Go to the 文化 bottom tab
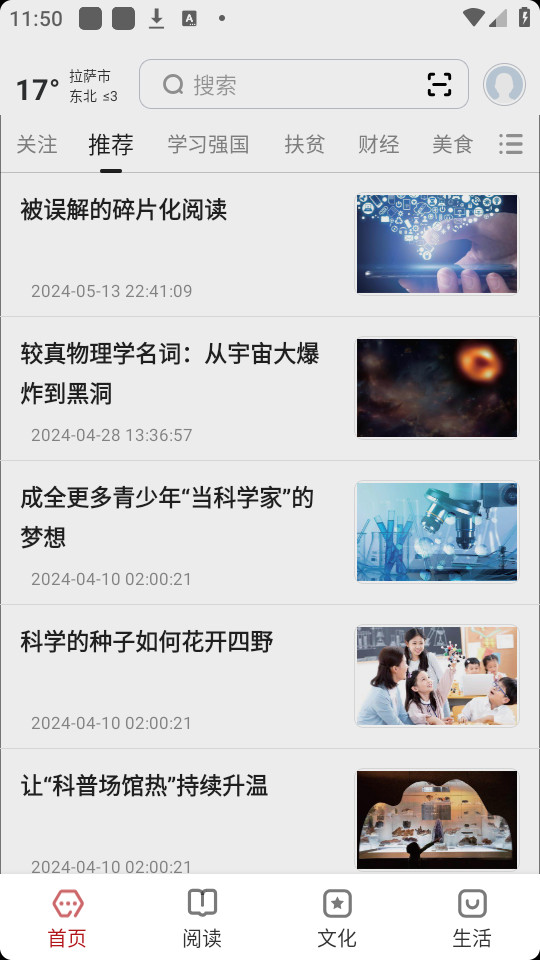The height and width of the screenshot is (960, 540). [337, 918]
